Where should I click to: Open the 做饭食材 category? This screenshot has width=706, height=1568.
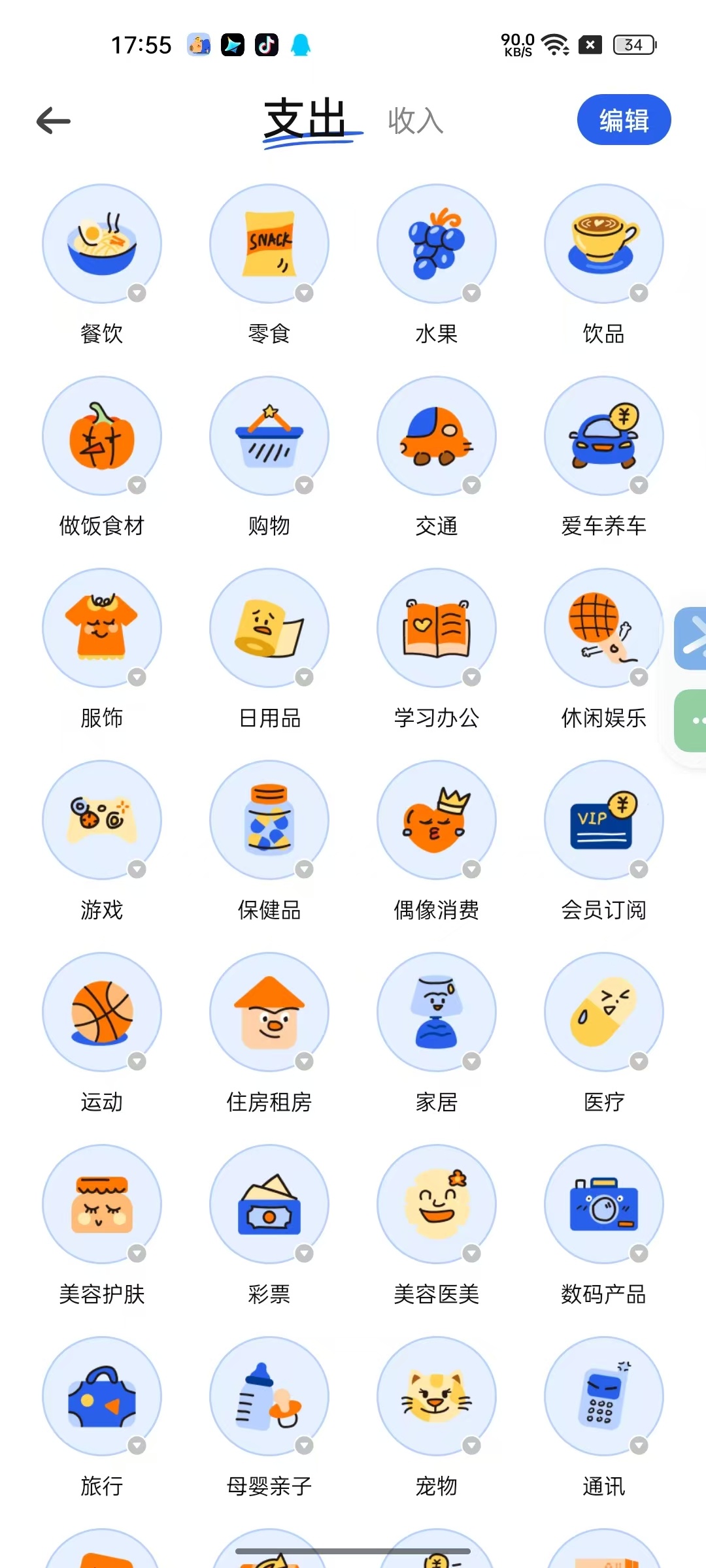tap(102, 436)
